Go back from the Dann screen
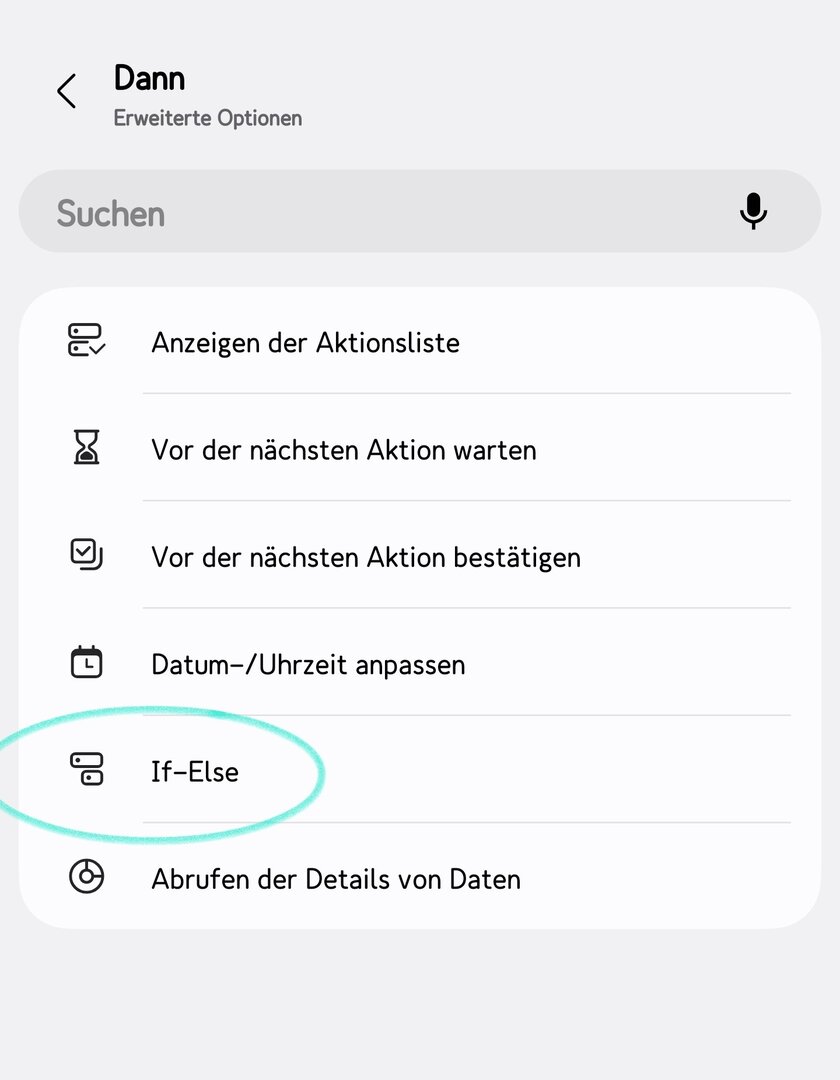This screenshot has width=840, height=1080. (x=66, y=92)
